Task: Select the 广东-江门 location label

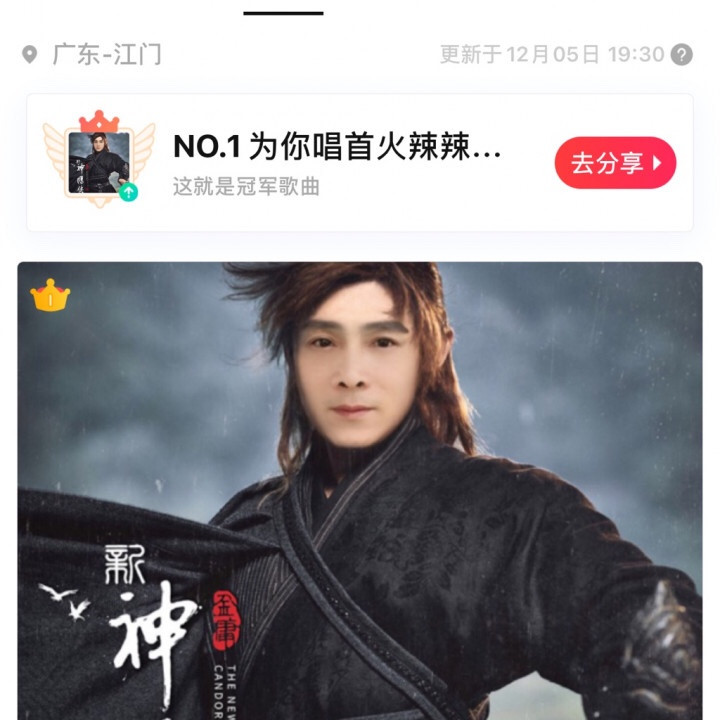Action: click(106, 54)
